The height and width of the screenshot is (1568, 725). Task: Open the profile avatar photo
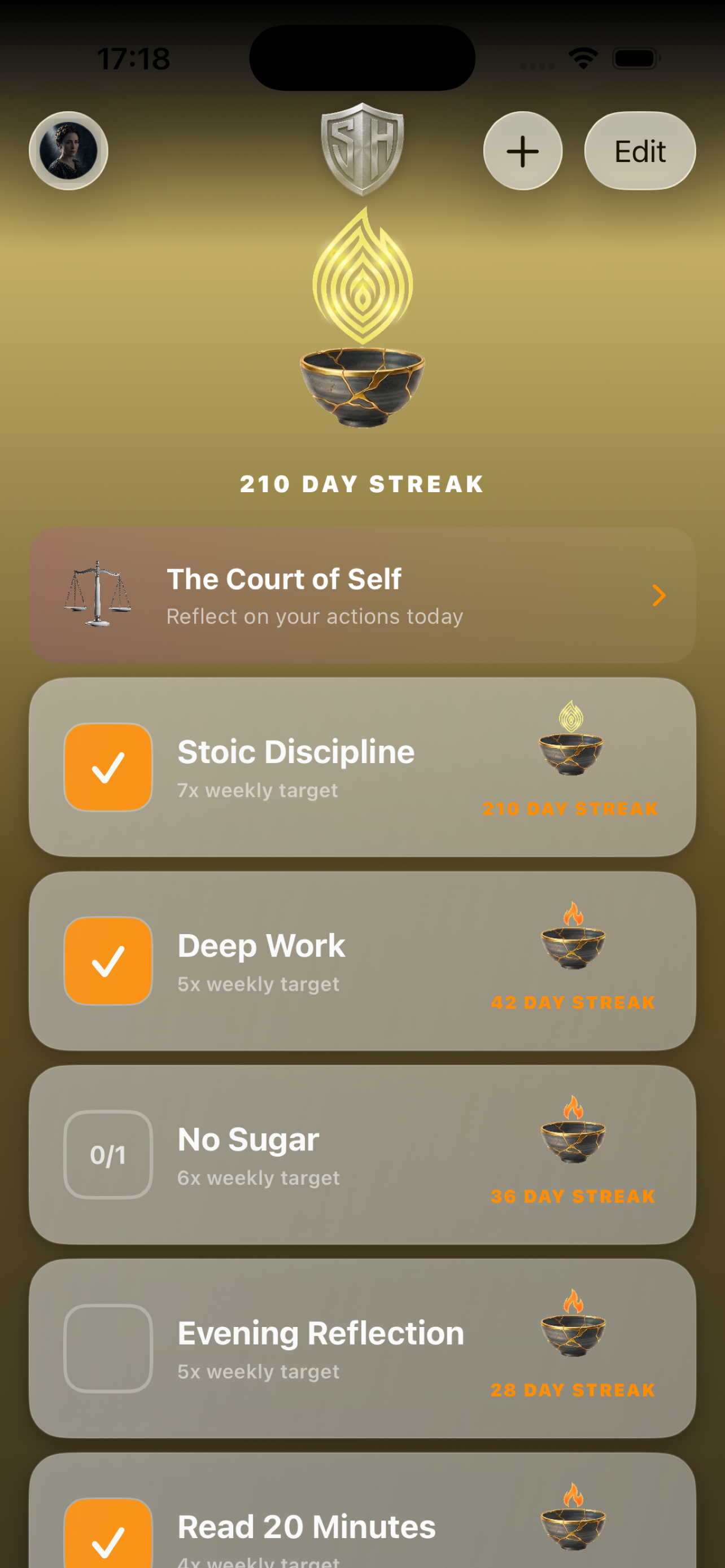(x=68, y=150)
